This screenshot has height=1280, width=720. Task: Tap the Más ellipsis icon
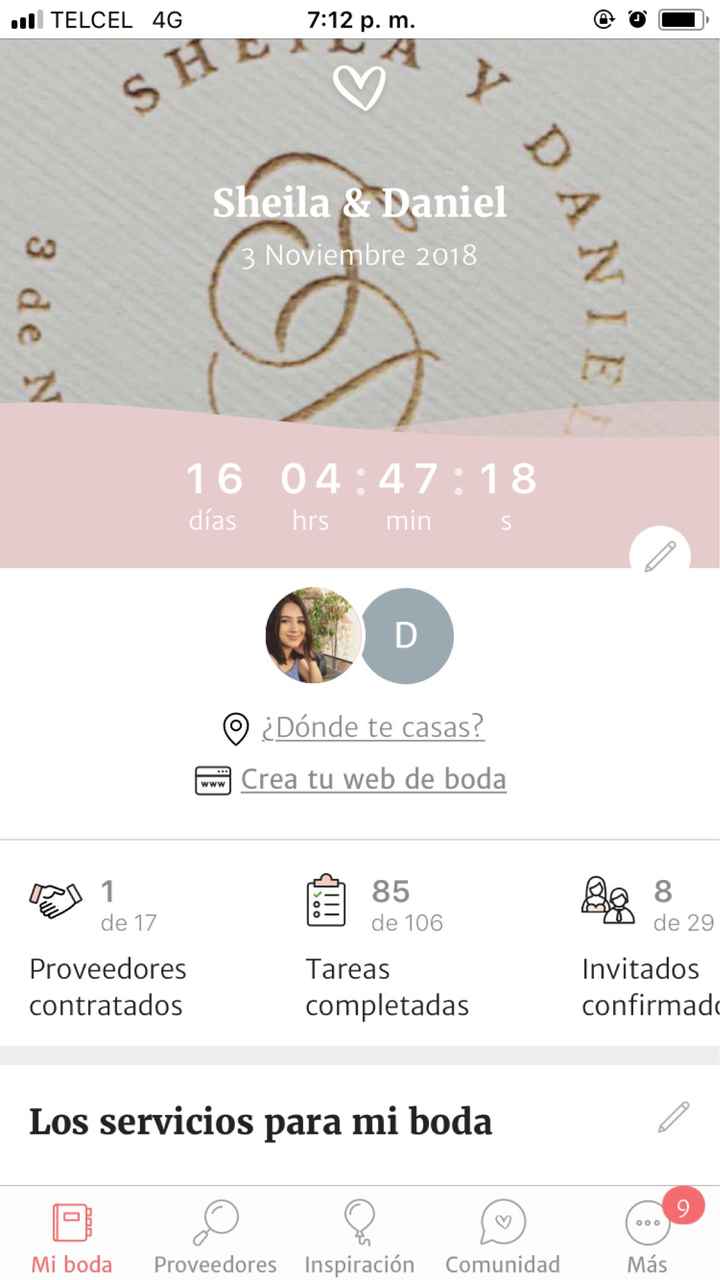[647, 1224]
